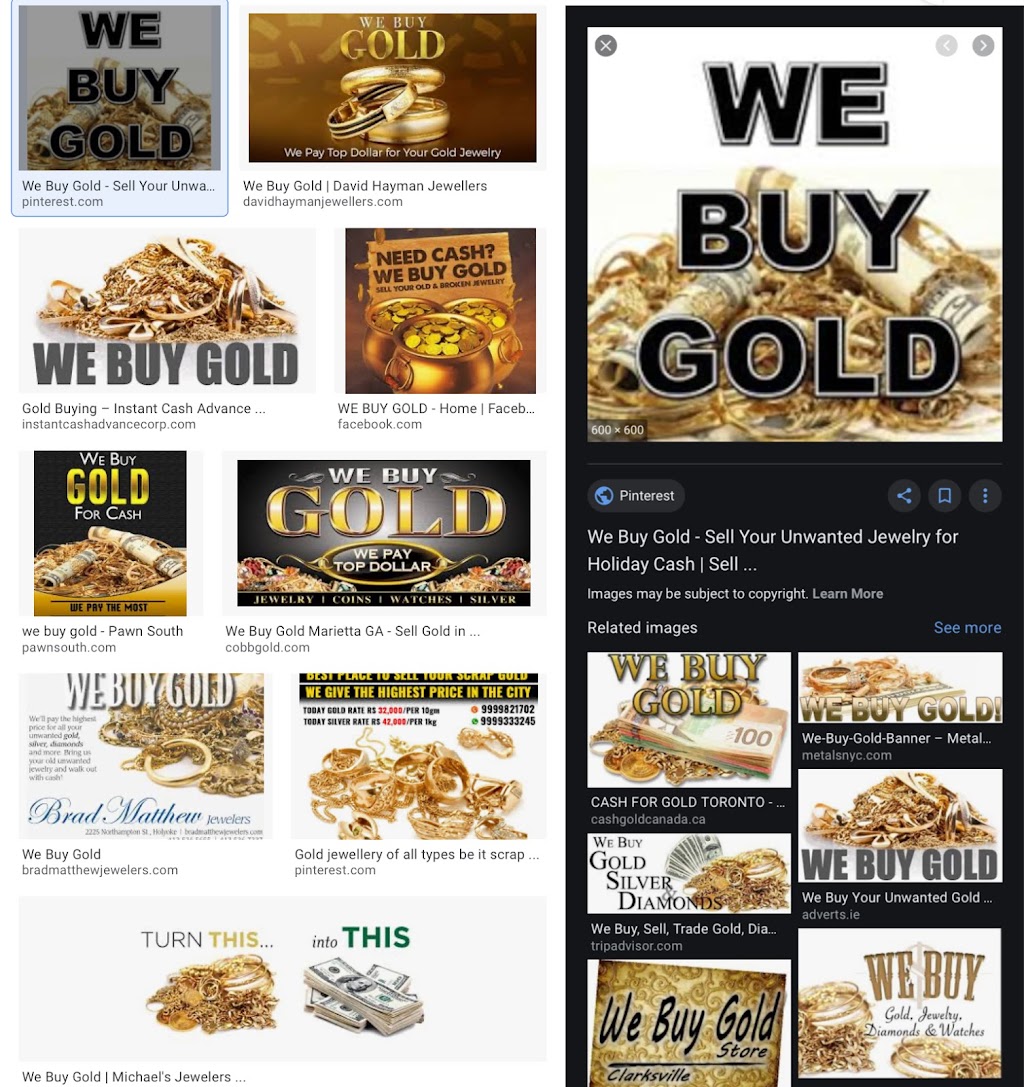Click the "Learn More" copyright link

(x=847, y=593)
